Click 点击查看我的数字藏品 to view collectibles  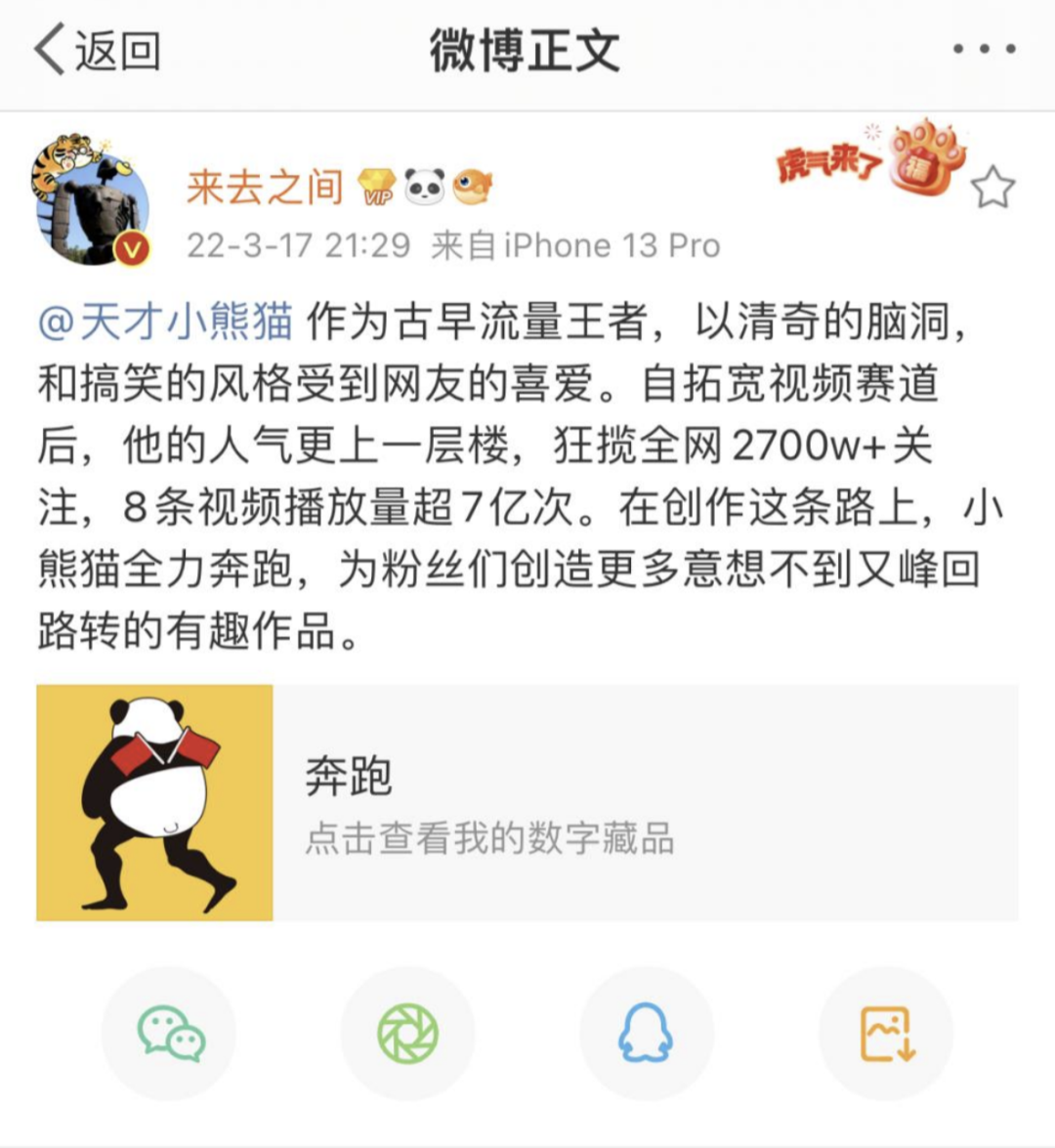click(490, 838)
